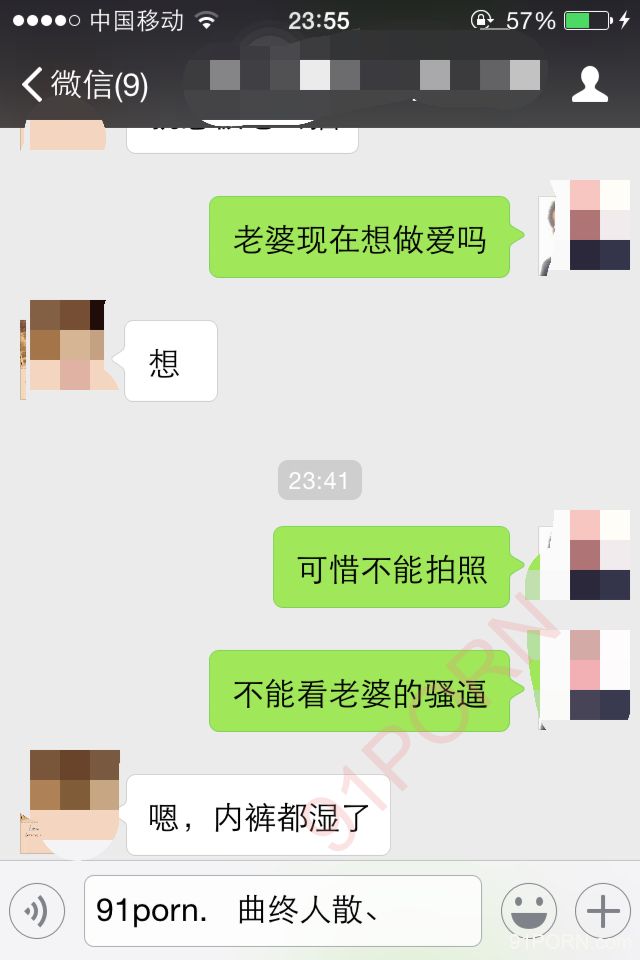640x960 pixels.
Task: Focus the message text field
Action: click(283, 911)
